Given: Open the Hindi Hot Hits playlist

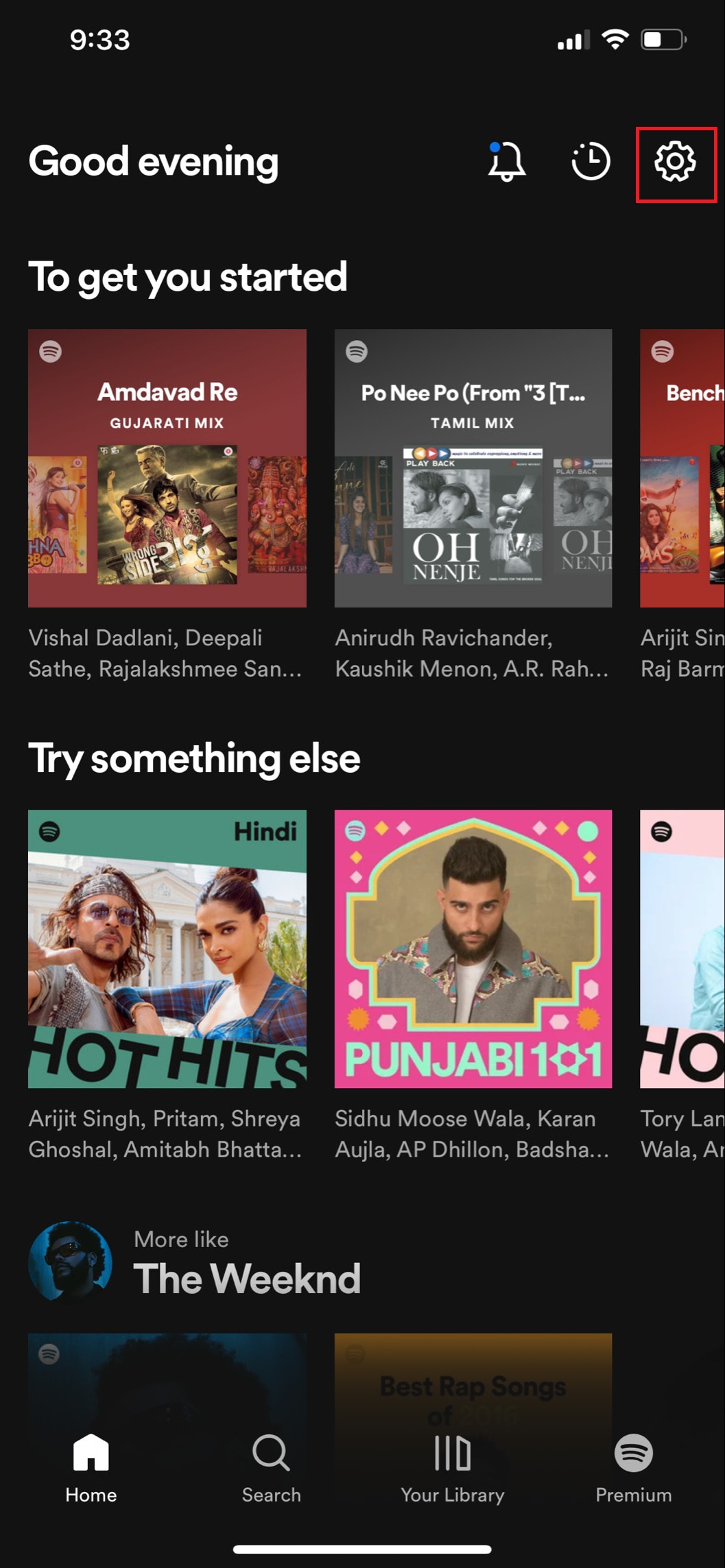Looking at the screenshot, I should 167,949.
